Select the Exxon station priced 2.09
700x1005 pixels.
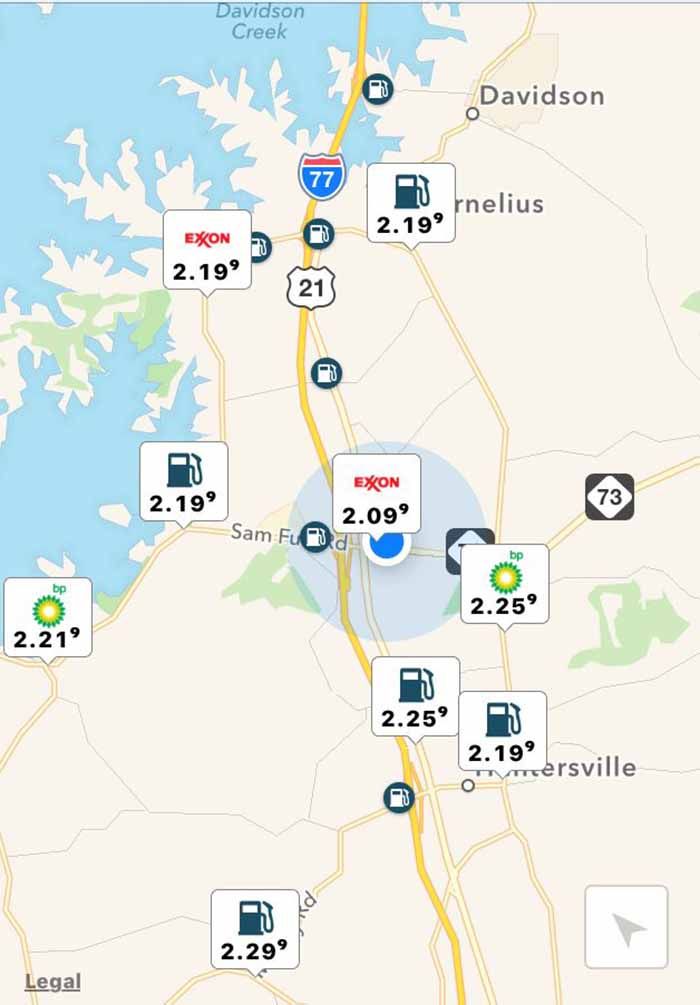pos(375,497)
